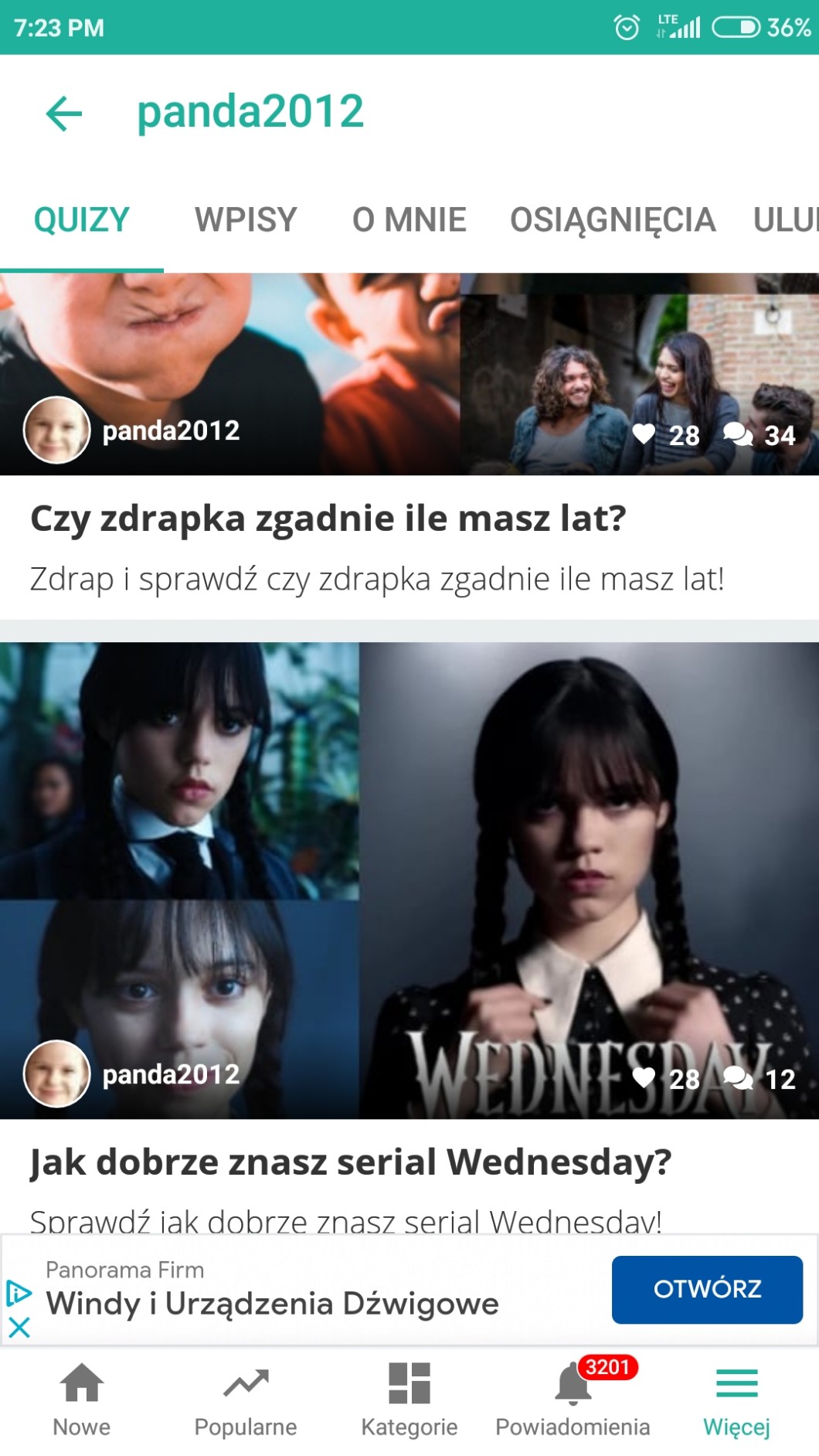Switch to the WPISY tab
The image size is (819, 1456).
(x=246, y=220)
